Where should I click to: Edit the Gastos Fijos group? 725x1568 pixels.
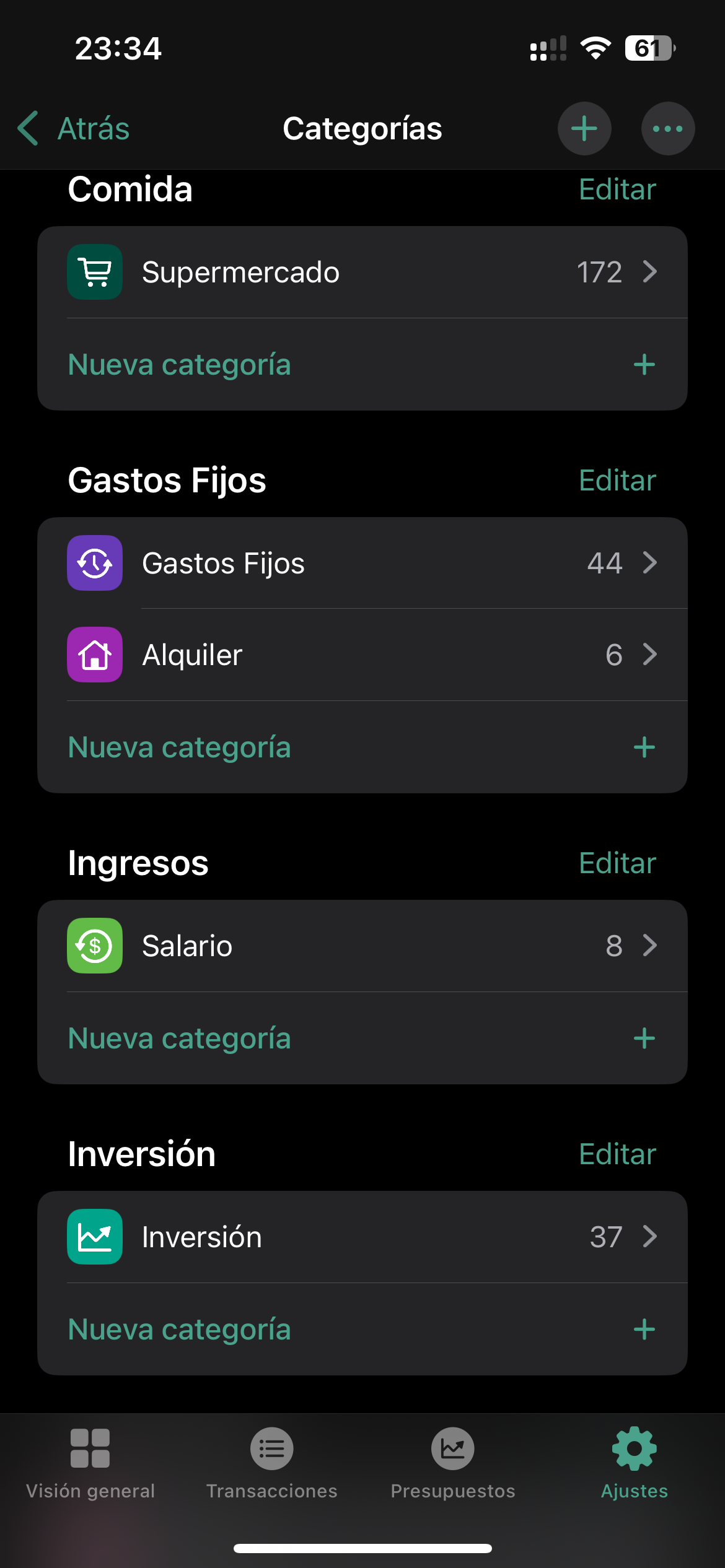click(617, 481)
